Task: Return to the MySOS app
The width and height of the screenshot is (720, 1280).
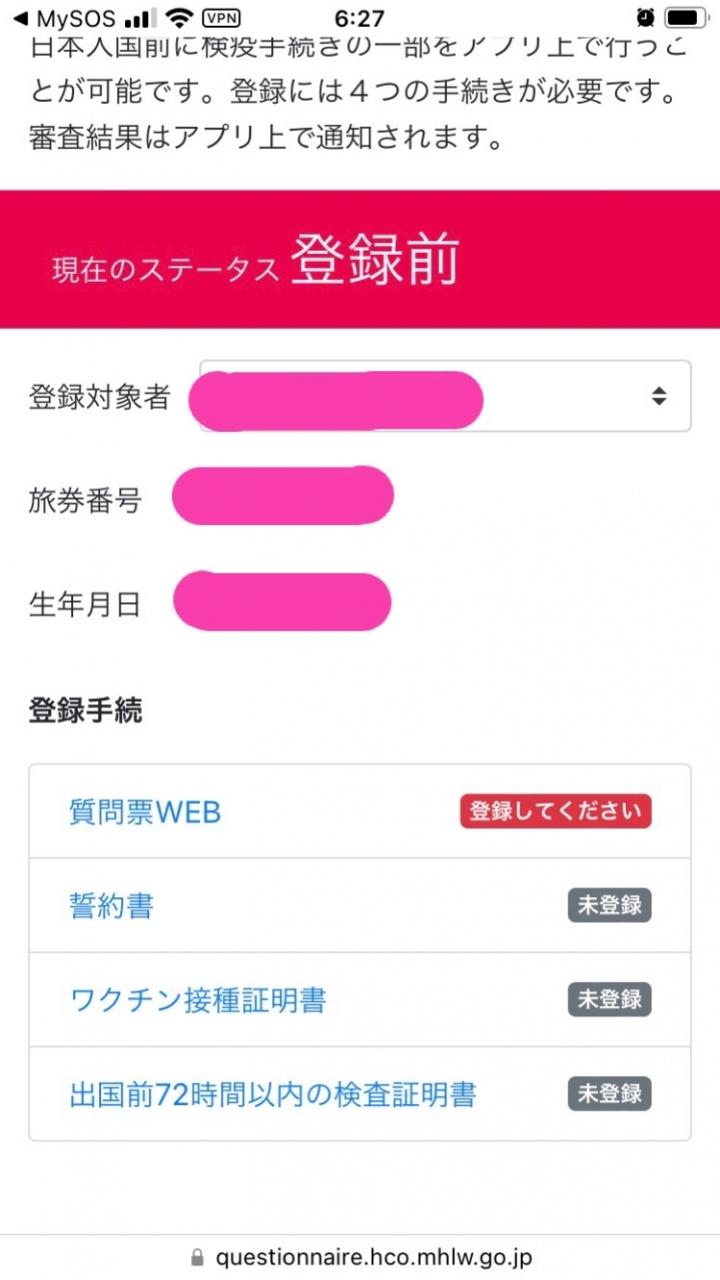Action: tap(65, 18)
